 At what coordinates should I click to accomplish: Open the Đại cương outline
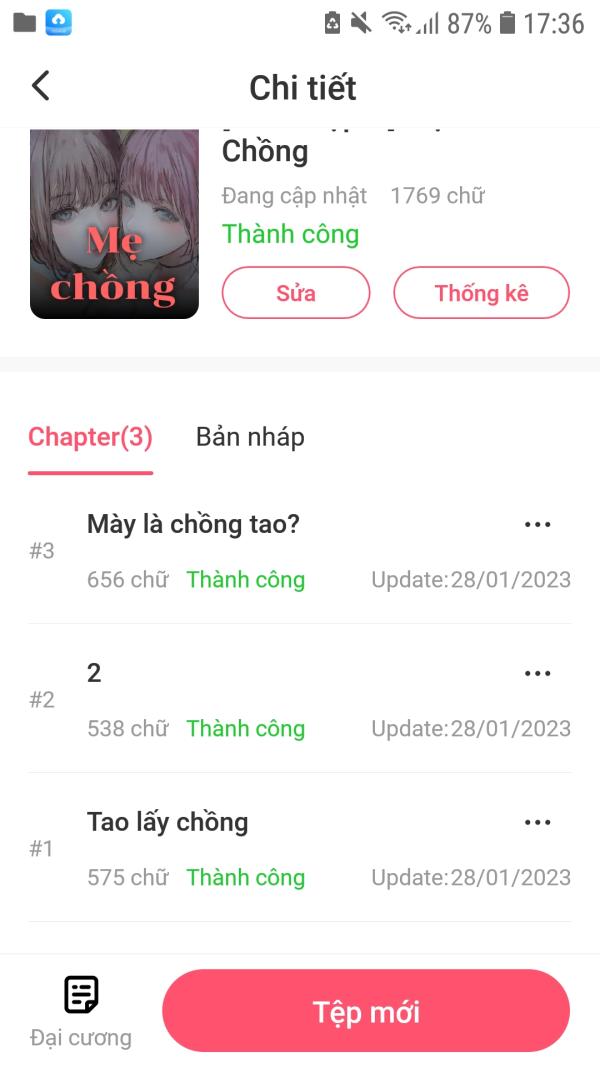pos(81,1013)
